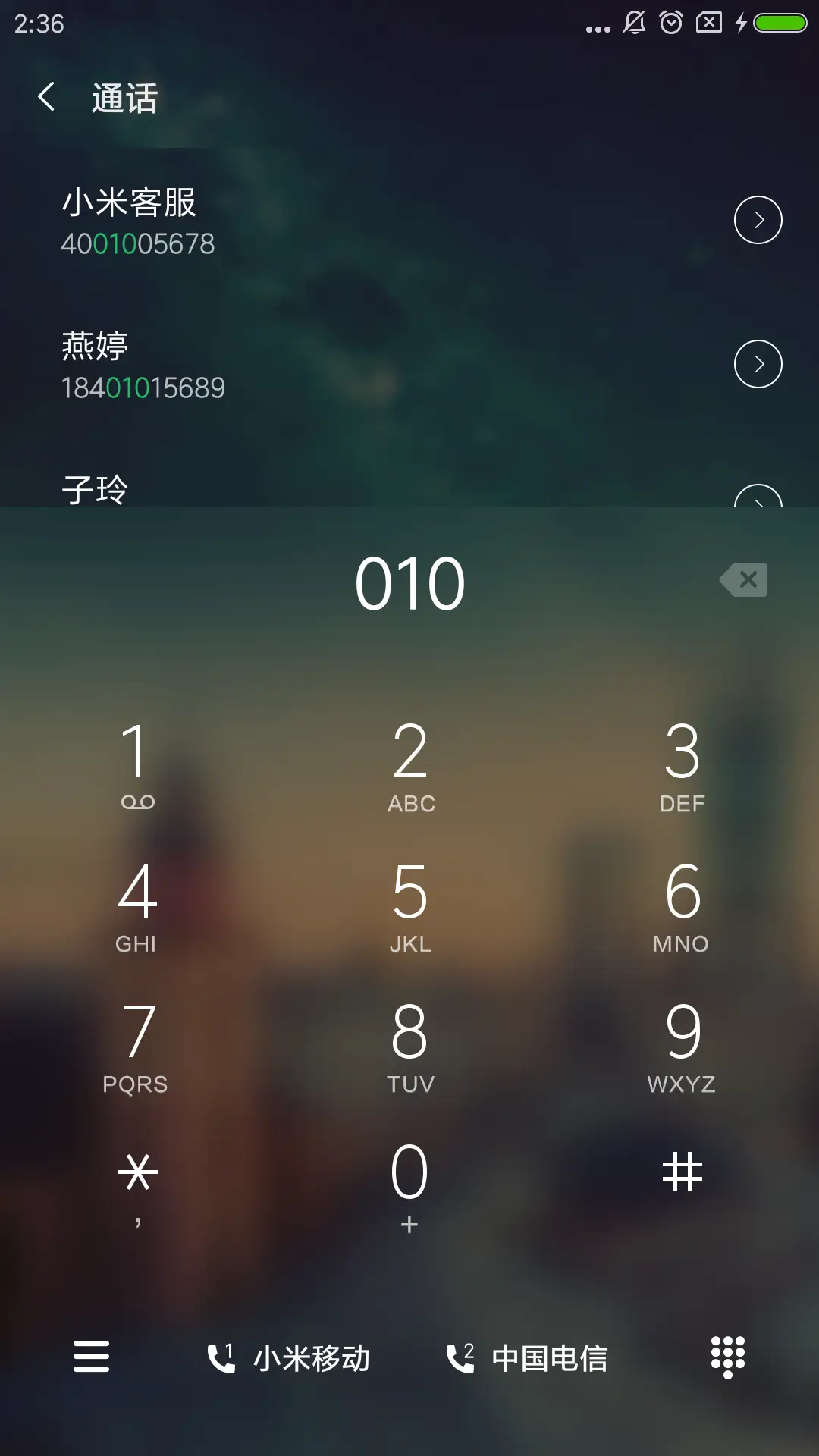Go back using the arrow next to 通话
Image resolution: width=819 pixels, height=1456 pixels.
(47, 99)
